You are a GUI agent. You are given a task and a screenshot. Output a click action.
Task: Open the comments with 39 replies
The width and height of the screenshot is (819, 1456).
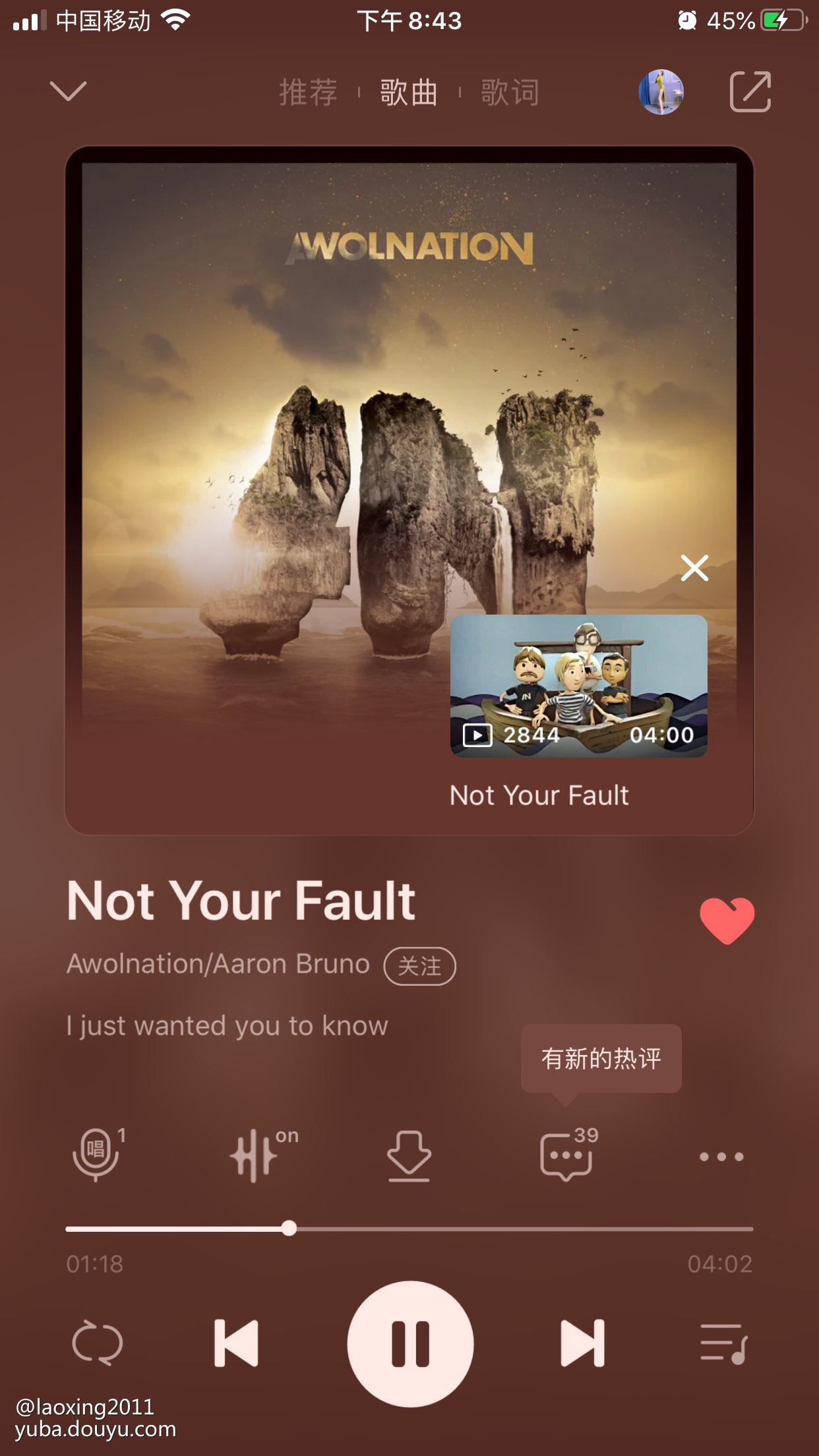pyautogui.click(x=566, y=1155)
